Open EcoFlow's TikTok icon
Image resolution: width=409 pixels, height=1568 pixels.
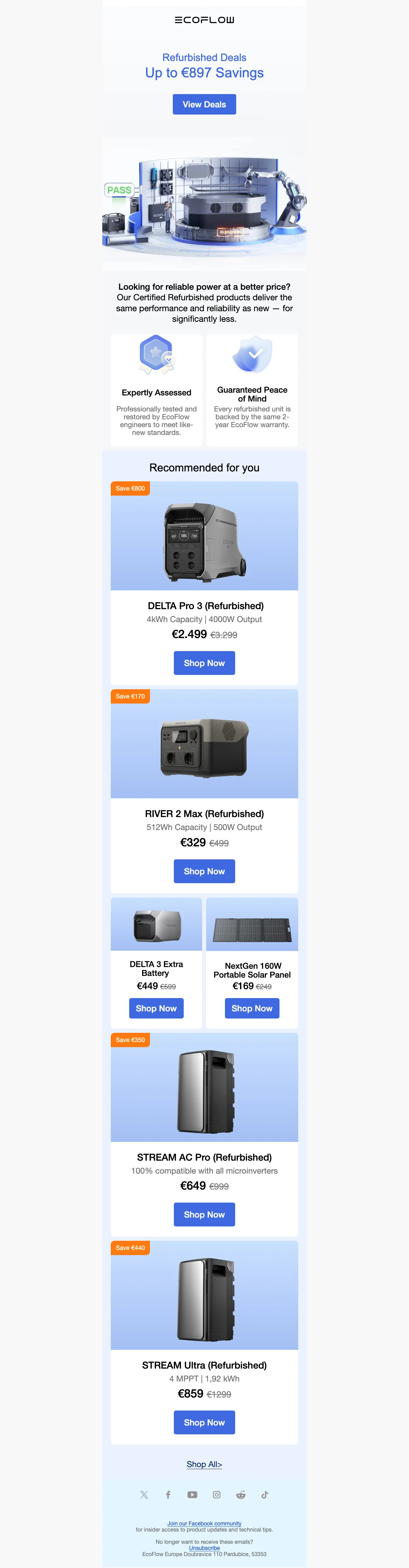point(265,1495)
